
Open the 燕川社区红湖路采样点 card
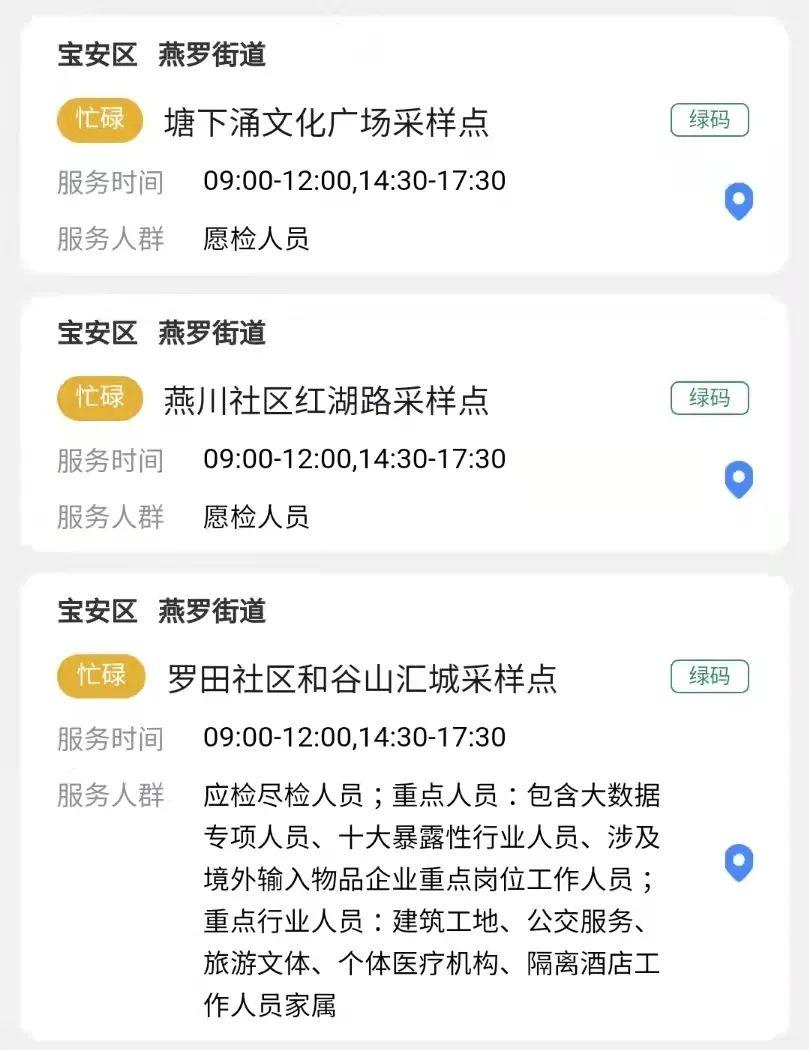point(326,400)
